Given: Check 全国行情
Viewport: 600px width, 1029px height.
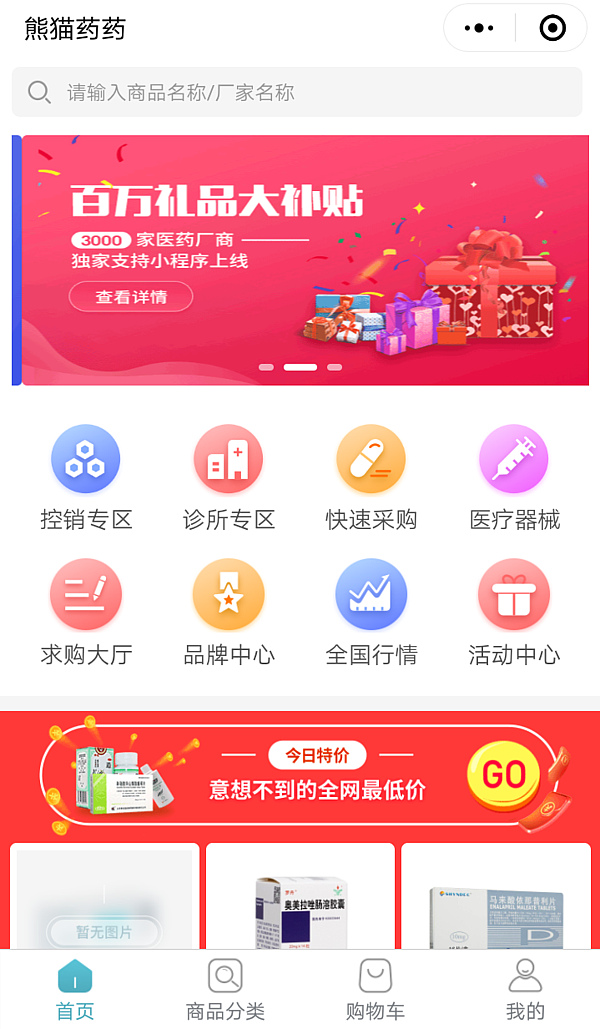Looking at the screenshot, I should tap(371, 612).
